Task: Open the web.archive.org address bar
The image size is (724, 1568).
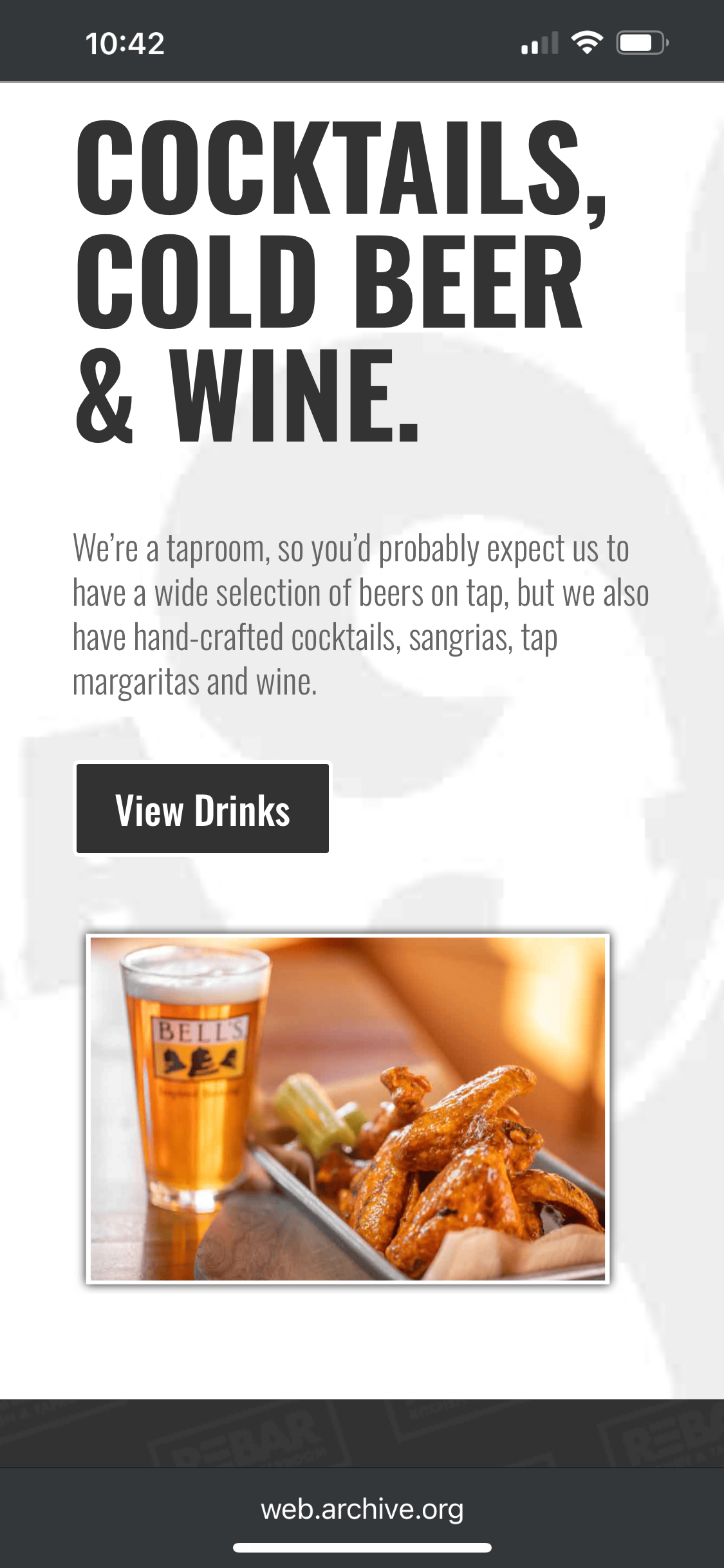Action: (362, 1509)
